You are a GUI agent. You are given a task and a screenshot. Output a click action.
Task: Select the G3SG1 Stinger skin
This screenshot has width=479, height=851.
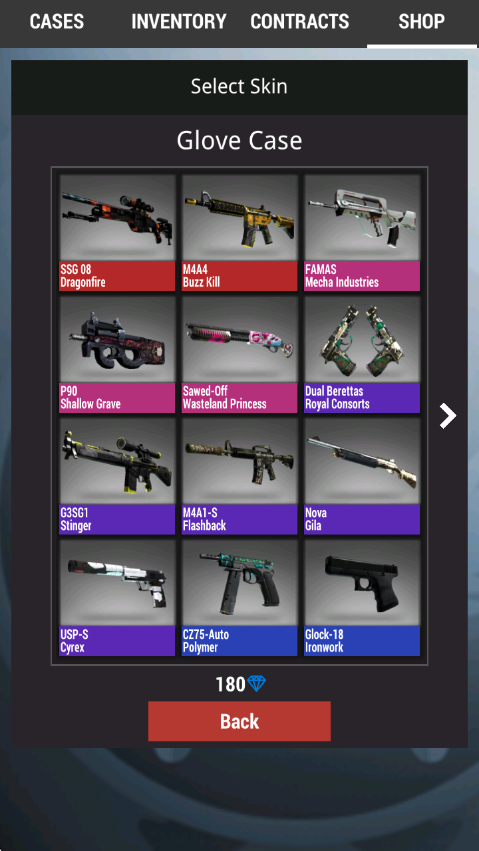tap(117, 475)
